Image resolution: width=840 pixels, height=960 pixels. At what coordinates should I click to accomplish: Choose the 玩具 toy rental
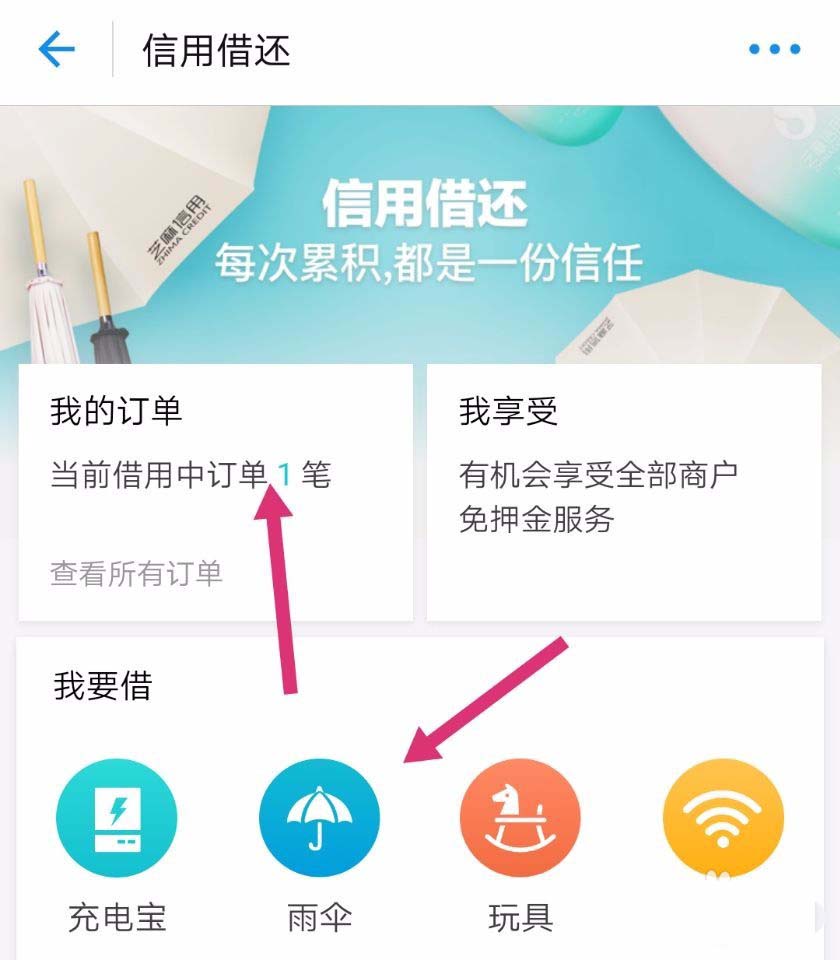[x=520, y=818]
